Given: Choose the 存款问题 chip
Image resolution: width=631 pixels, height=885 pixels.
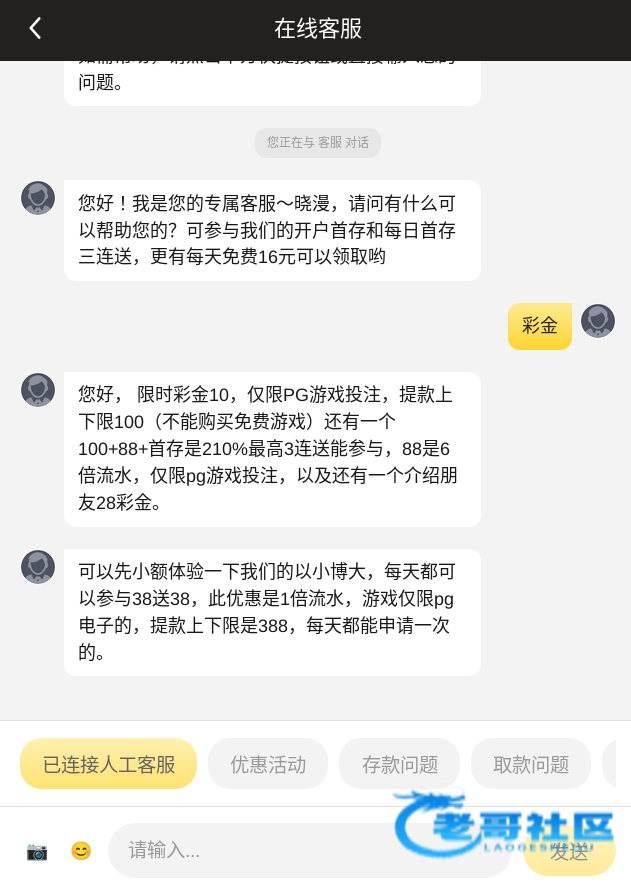Looking at the screenshot, I should click(400, 764).
